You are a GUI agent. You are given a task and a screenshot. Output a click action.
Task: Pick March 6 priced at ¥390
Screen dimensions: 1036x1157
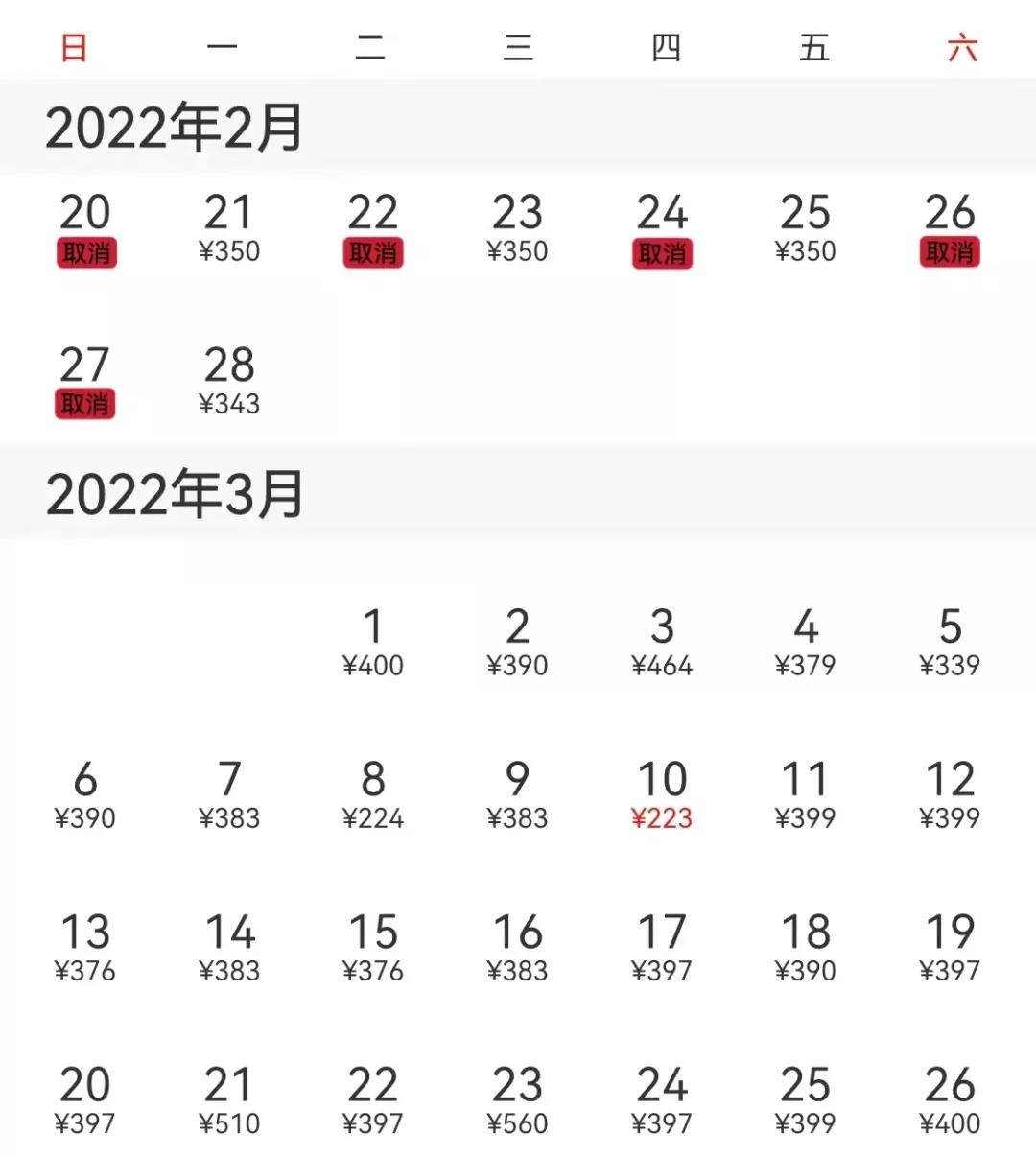coord(85,794)
